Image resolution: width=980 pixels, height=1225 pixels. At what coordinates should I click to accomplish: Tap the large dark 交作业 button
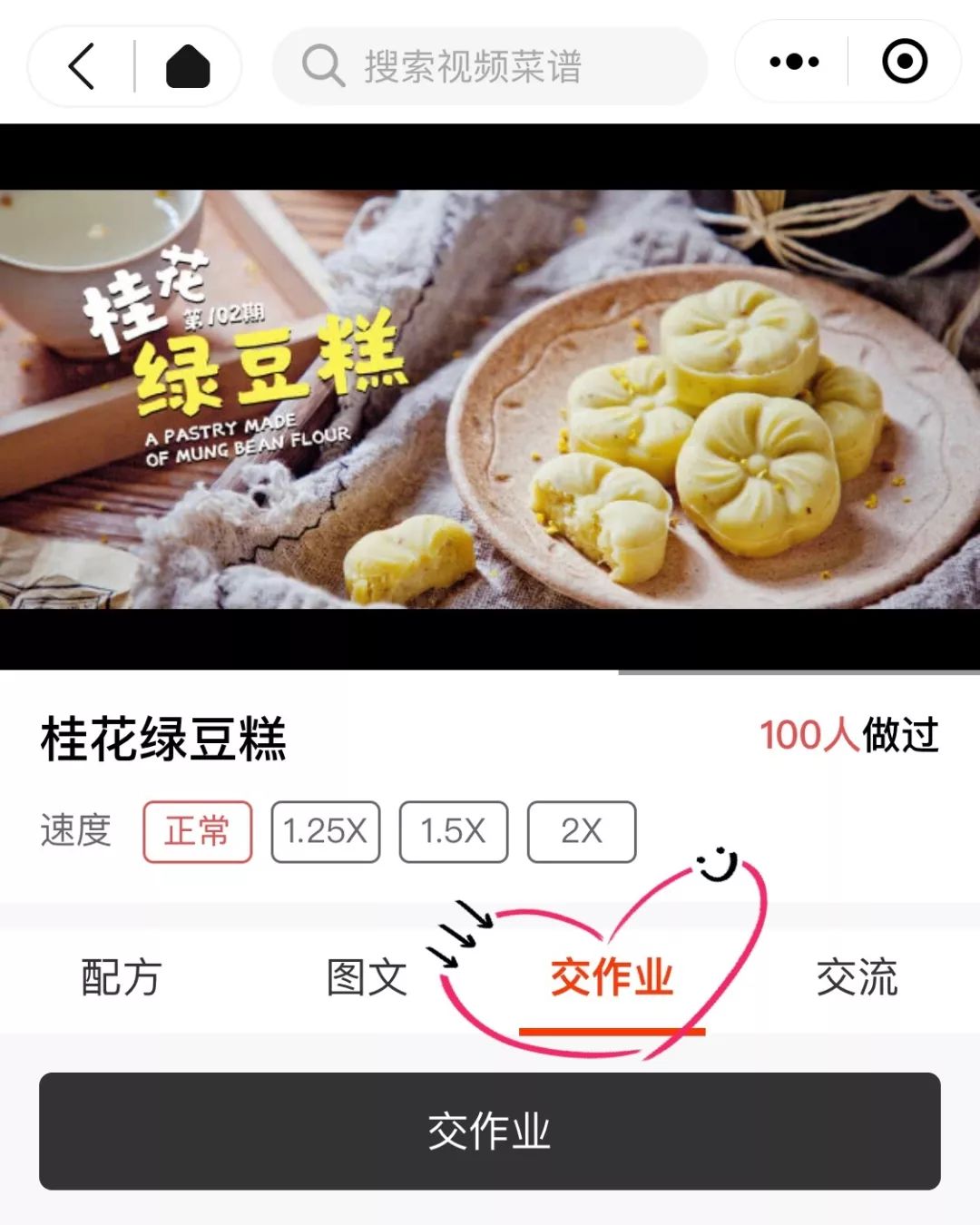tap(490, 1131)
